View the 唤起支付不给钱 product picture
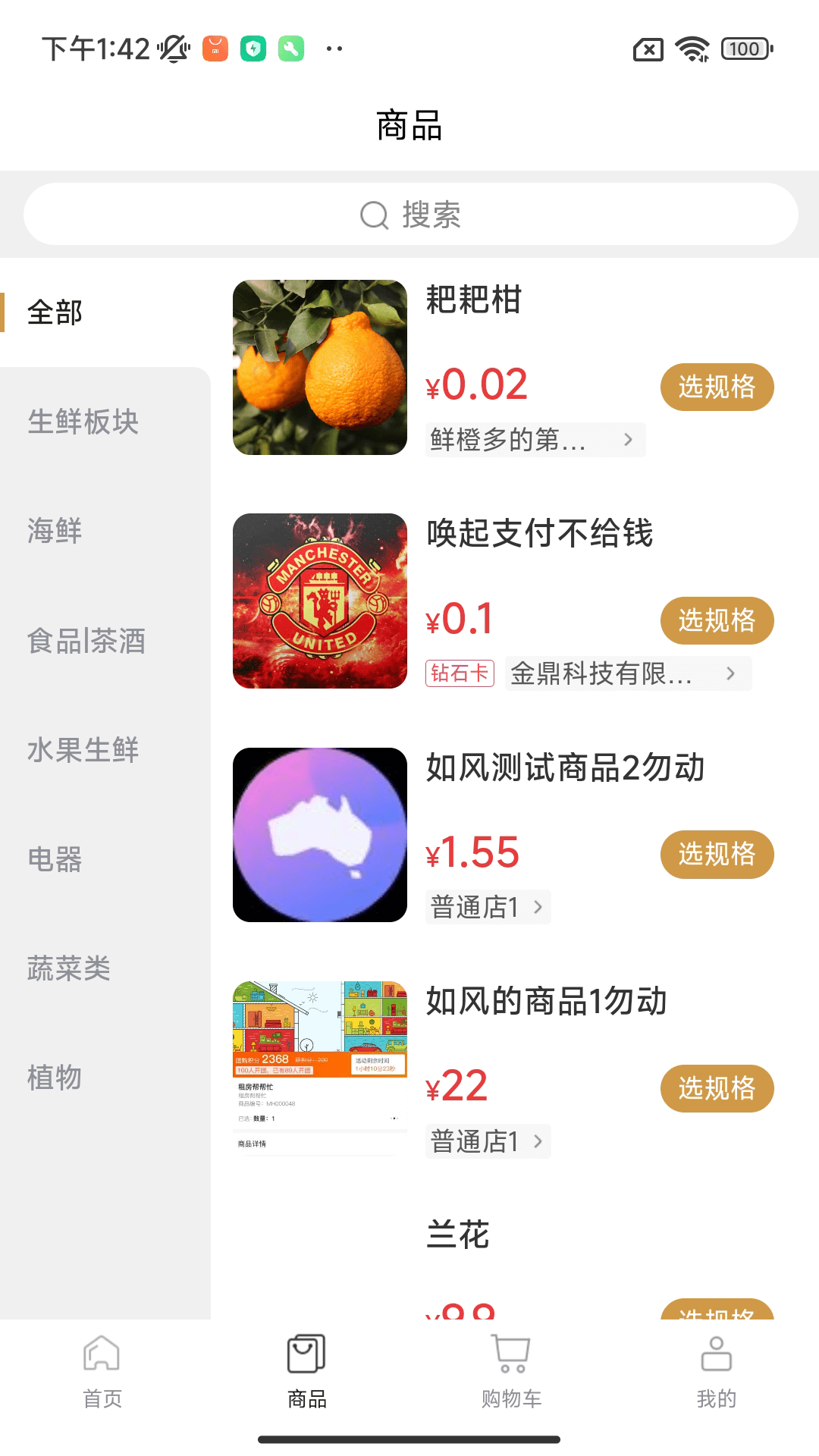819x1456 pixels. coord(320,601)
